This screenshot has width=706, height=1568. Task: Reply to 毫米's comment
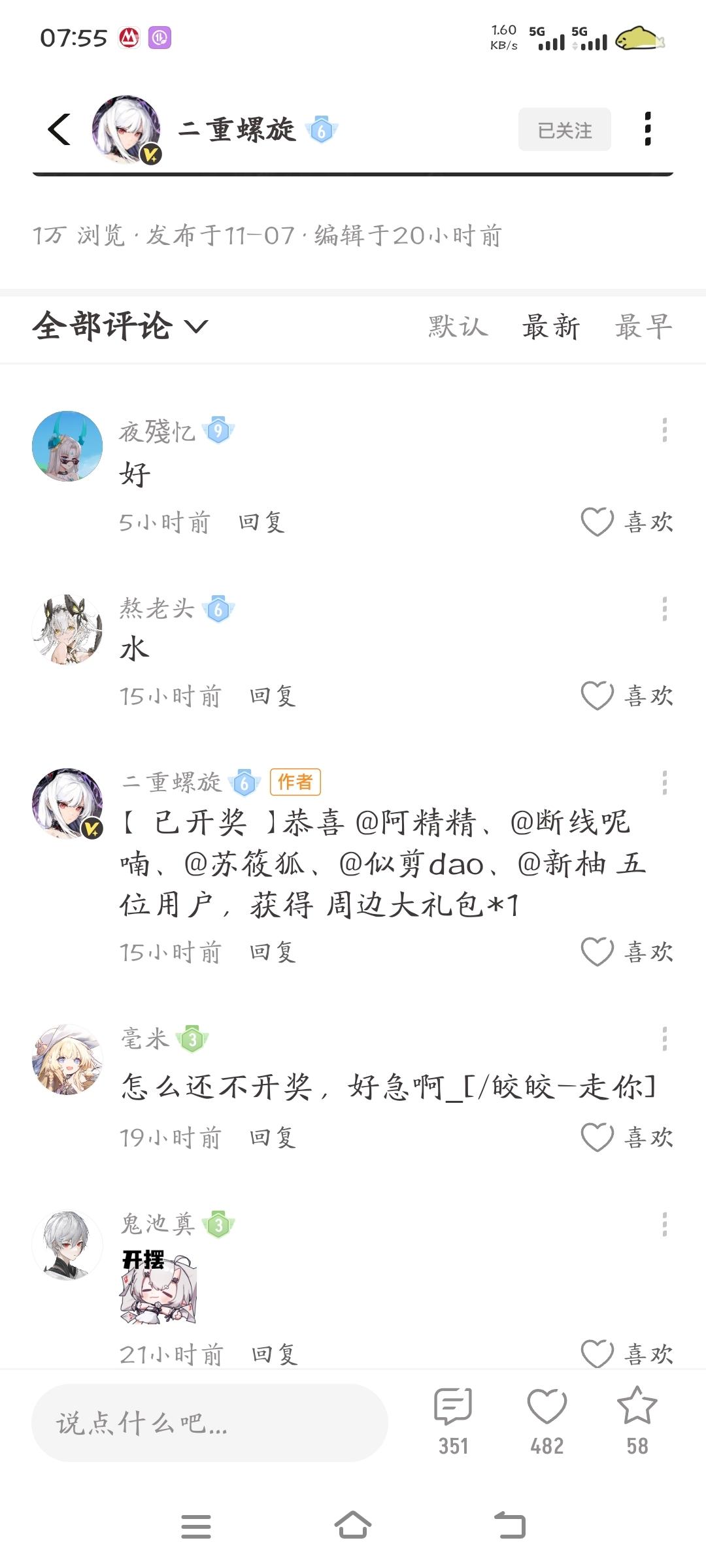[273, 1137]
